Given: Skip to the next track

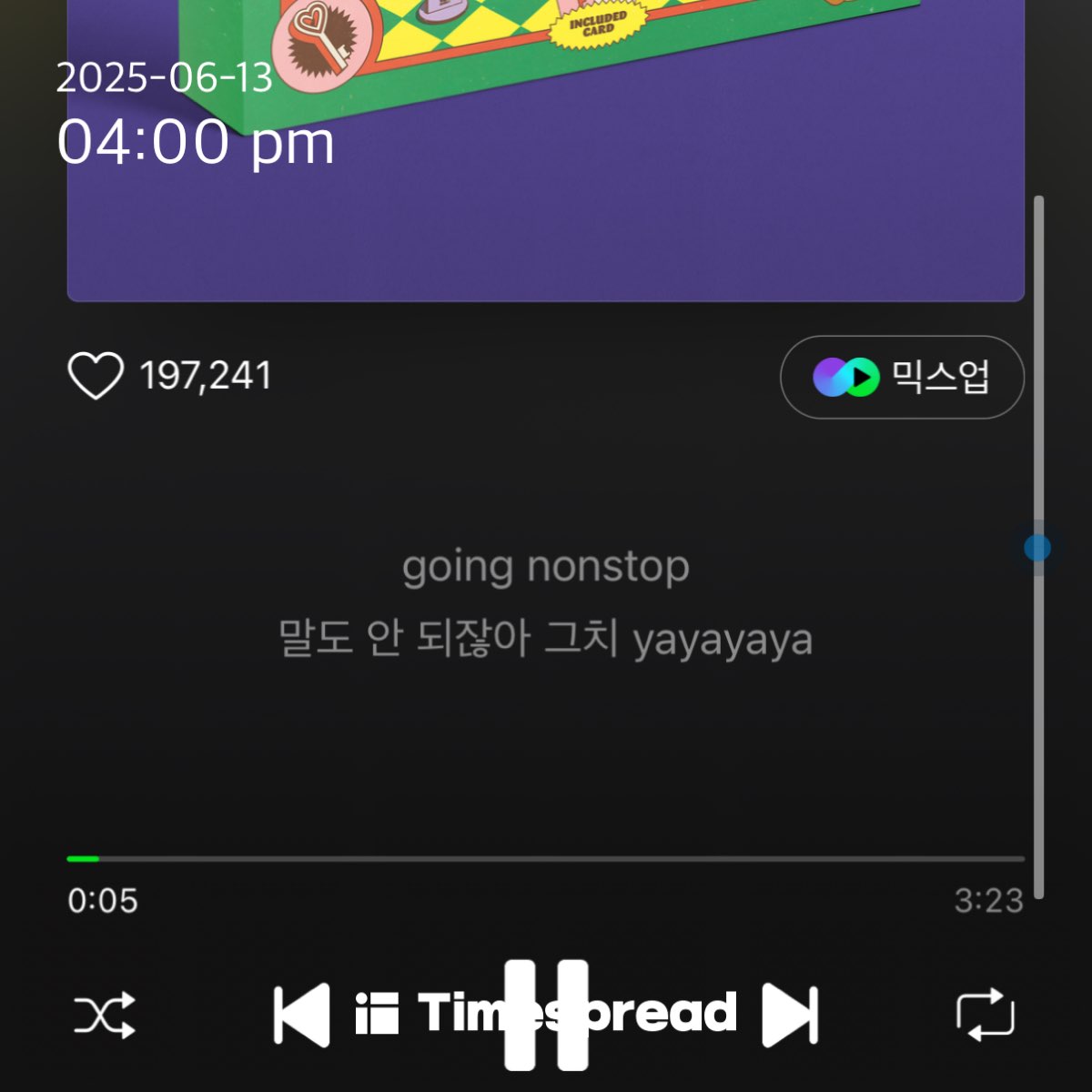Looking at the screenshot, I should [789, 1015].
